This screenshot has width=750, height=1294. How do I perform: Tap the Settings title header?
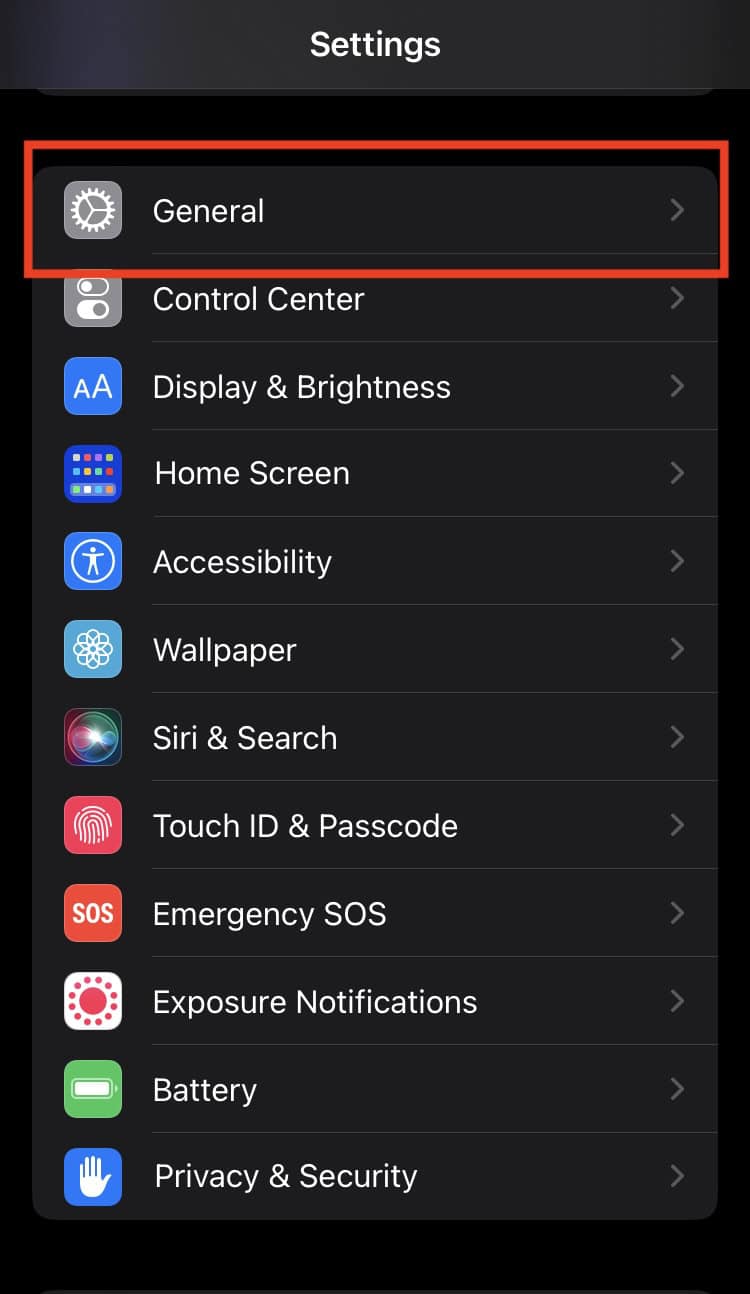[x=375, y=44]
